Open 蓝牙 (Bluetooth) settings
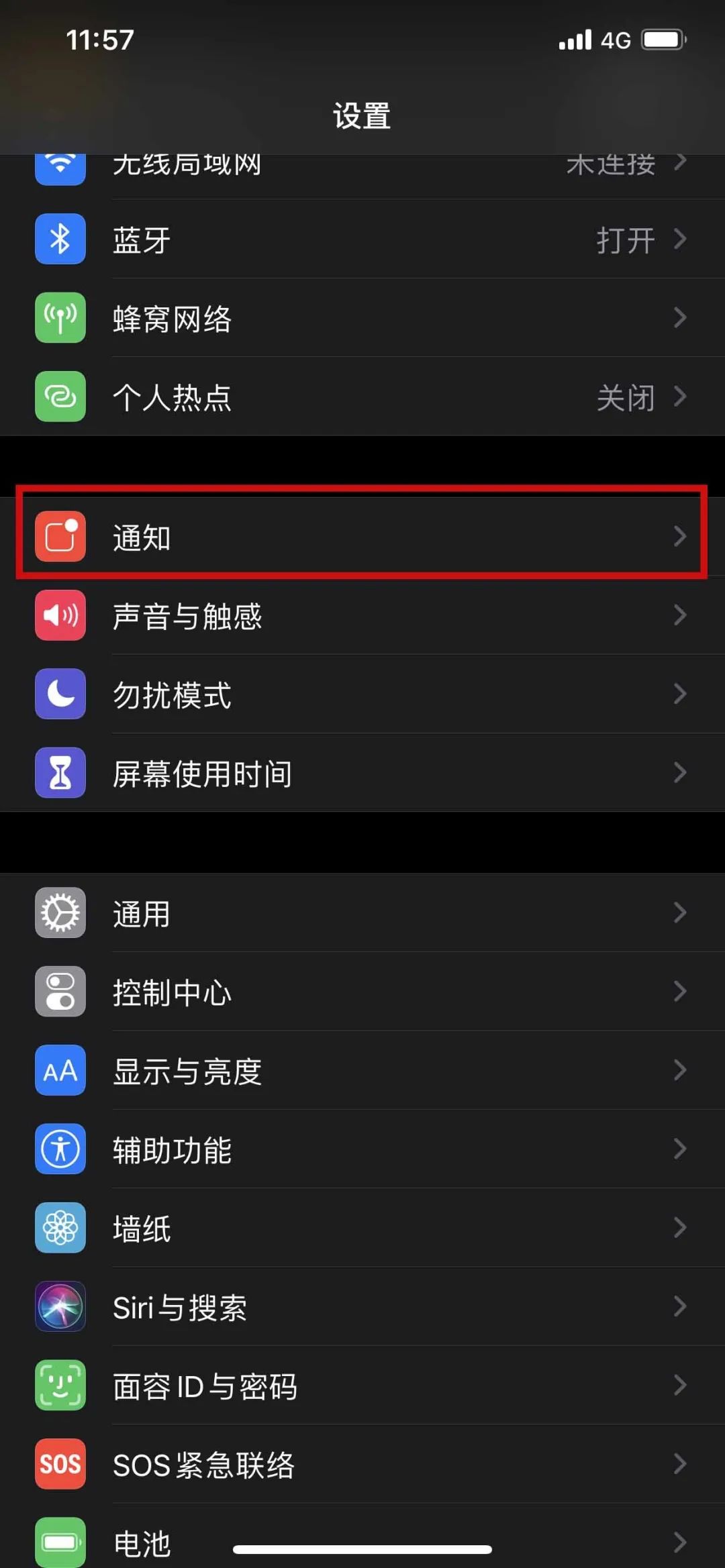The image size is (725, 1568). pos(362,240)
